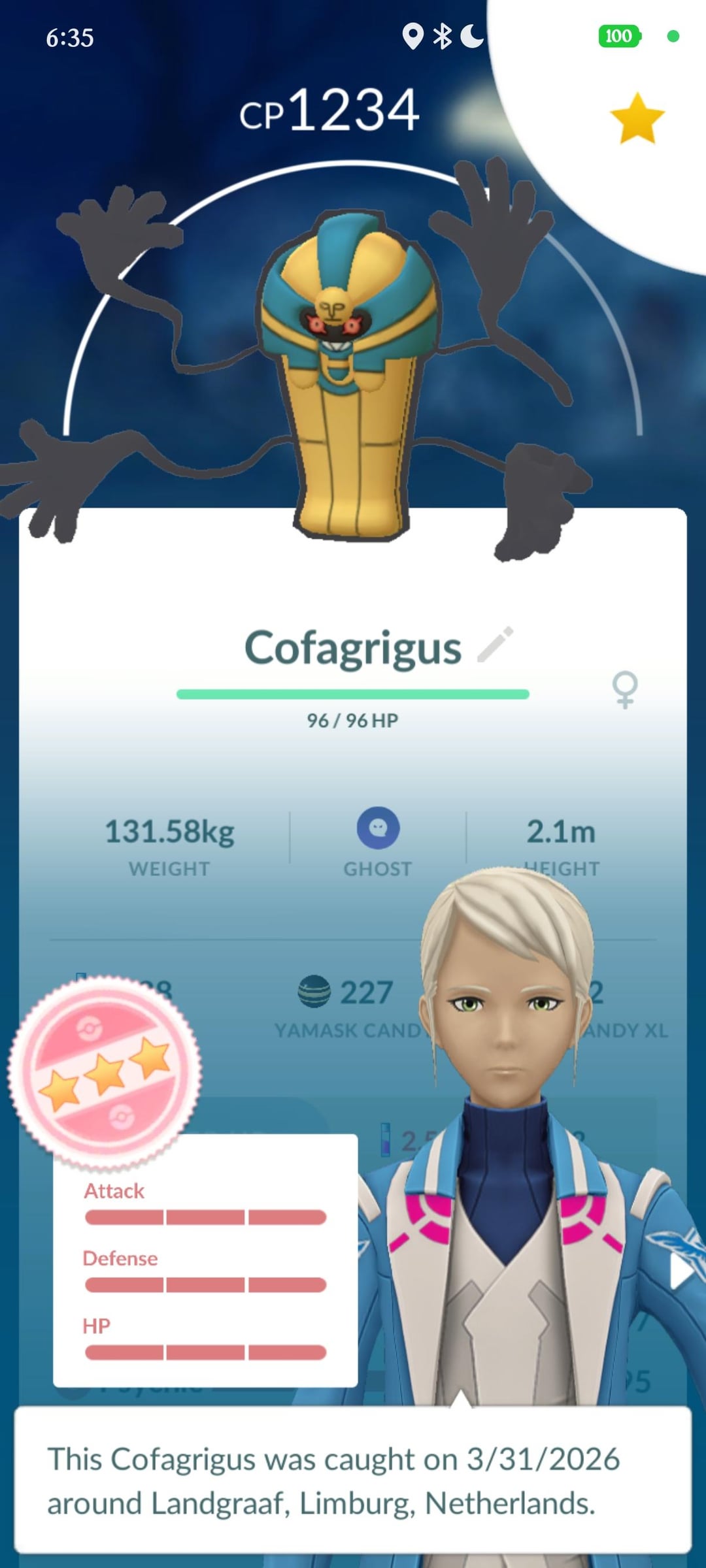Toggle the favorite star for Cofagrigus
706x1568 pixels.
click(637, 119)
